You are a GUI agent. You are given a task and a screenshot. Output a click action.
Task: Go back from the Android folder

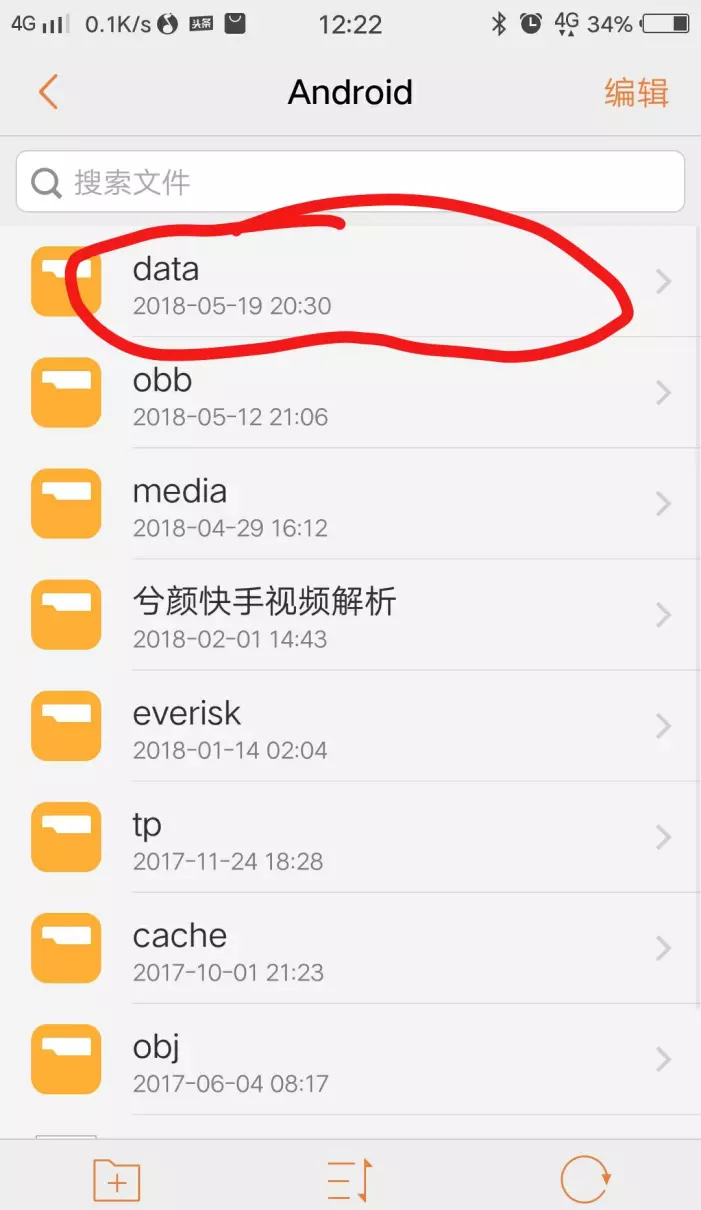[x=48, y=92]
